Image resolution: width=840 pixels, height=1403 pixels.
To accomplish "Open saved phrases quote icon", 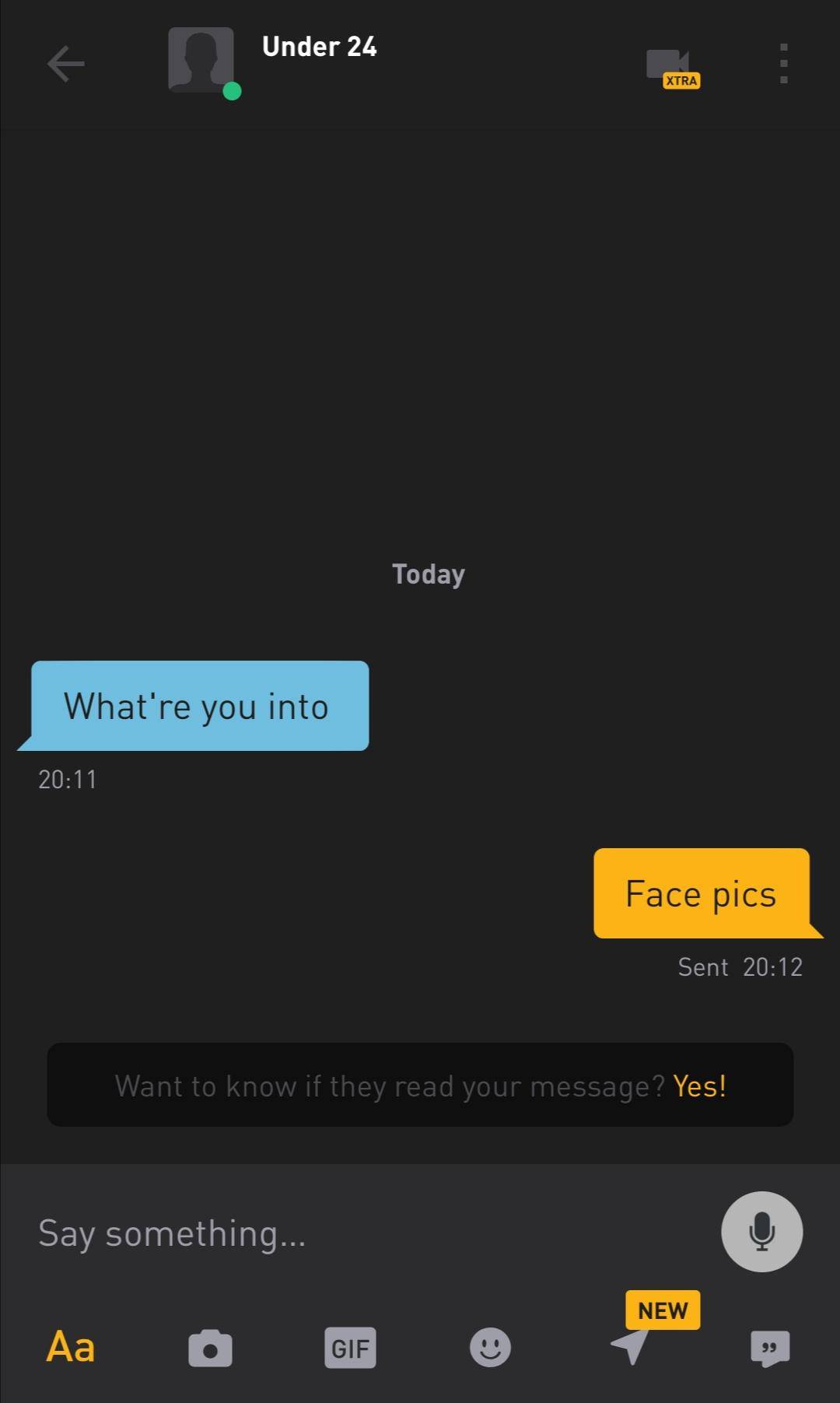I will pos(769,1347).
